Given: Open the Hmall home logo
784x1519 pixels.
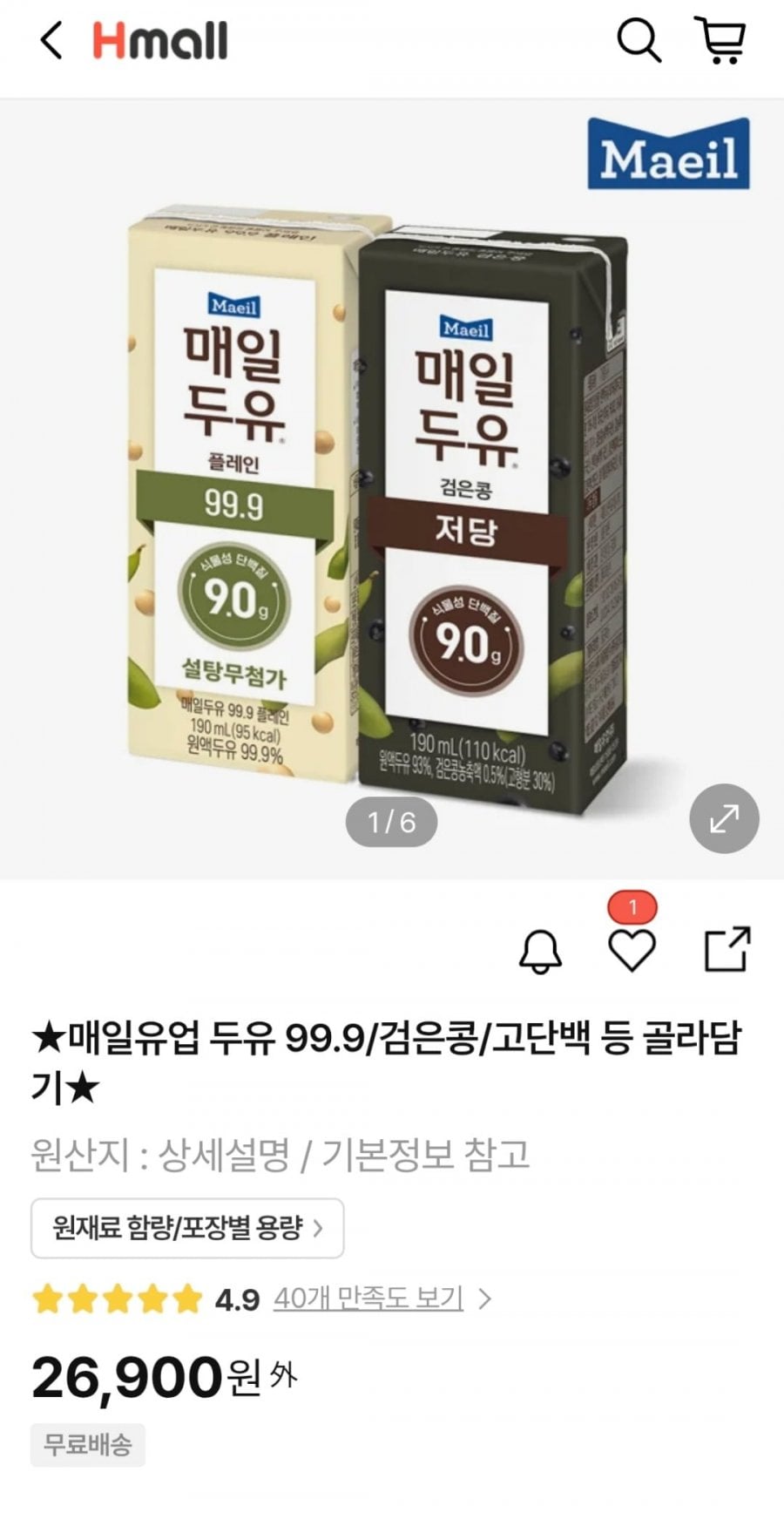Looking at the screenshot, I should tap(160, 41).
